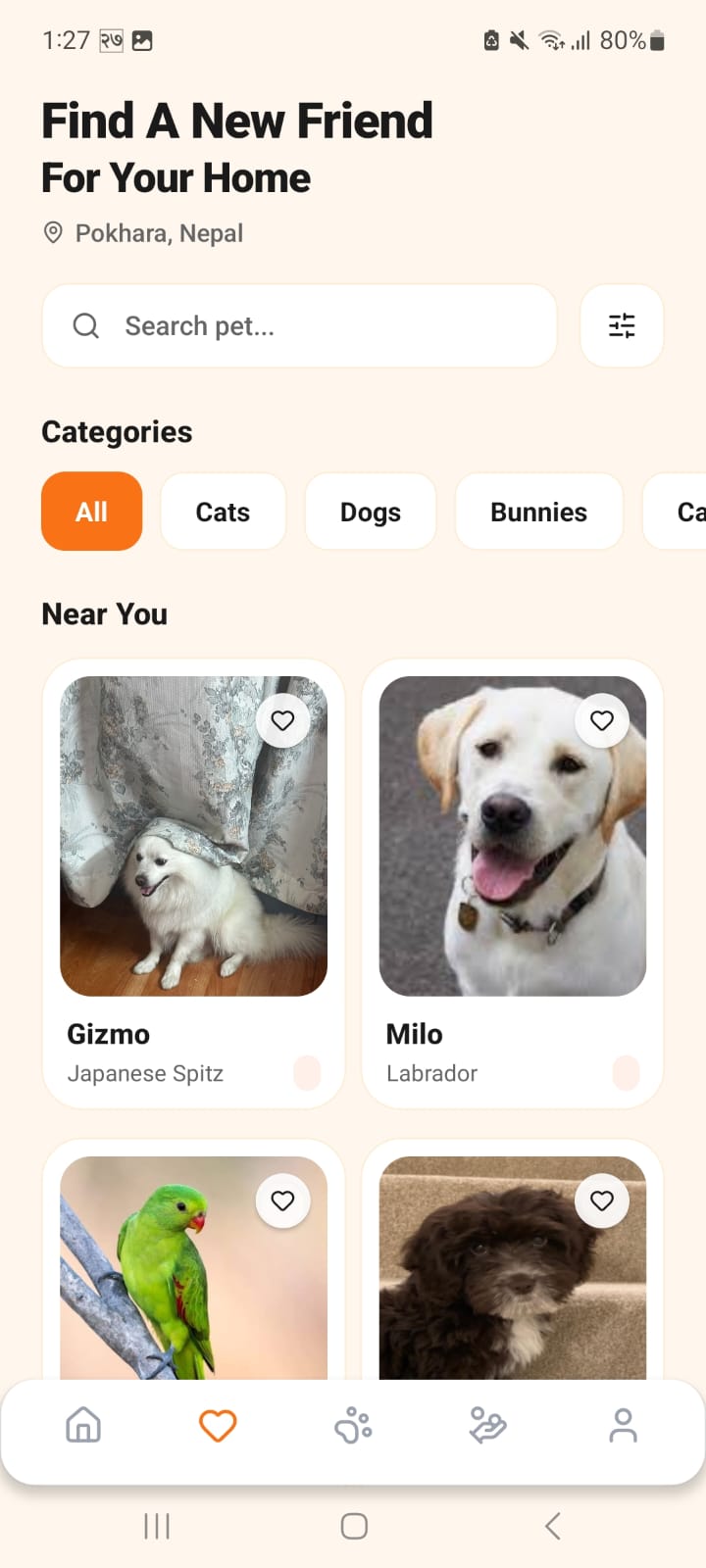This screenshot has width=706, height=1568.
Task: Switch to the Profile tab
Action: 623,1426
